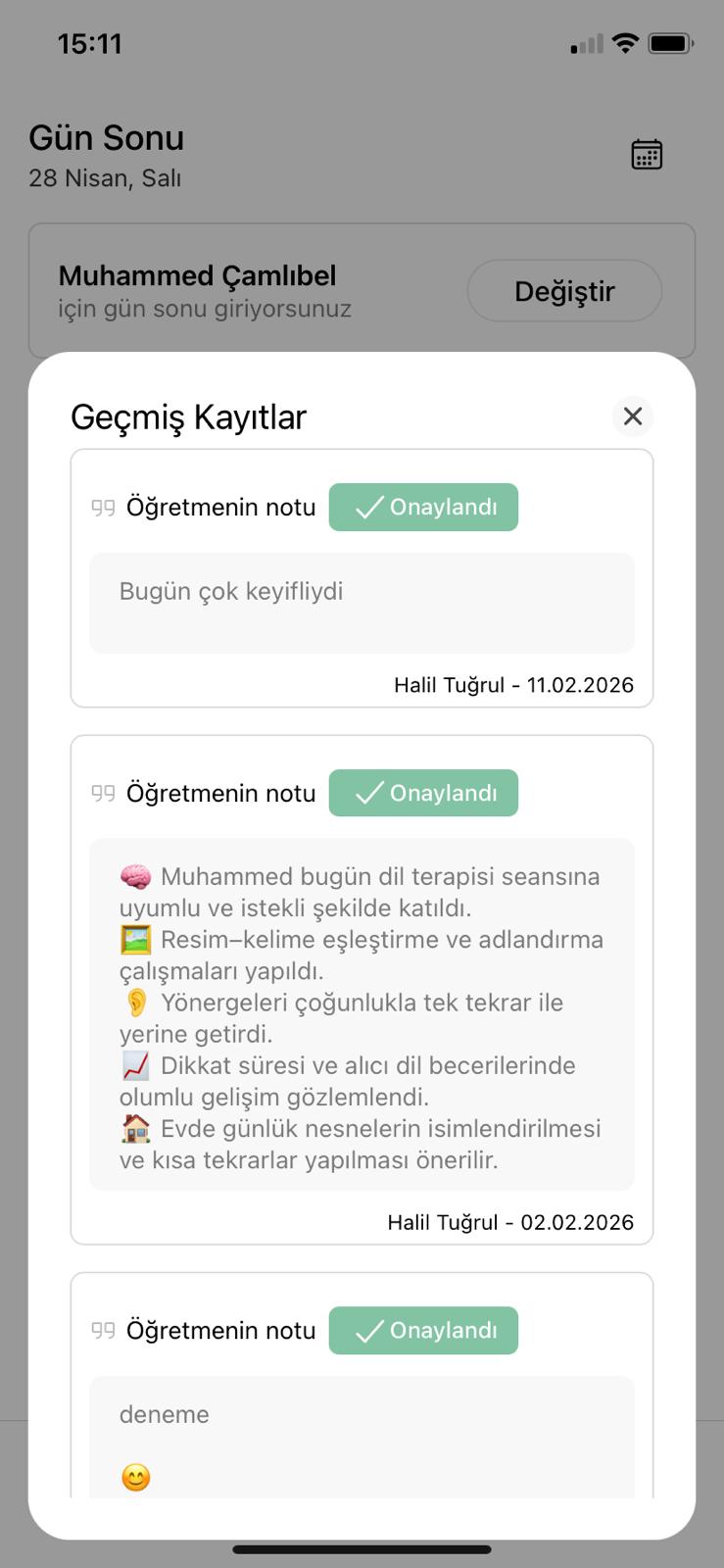This screenshot has width=724, height=1568.
Task: Click the quote icon on the first note
Action: point(102,507)
